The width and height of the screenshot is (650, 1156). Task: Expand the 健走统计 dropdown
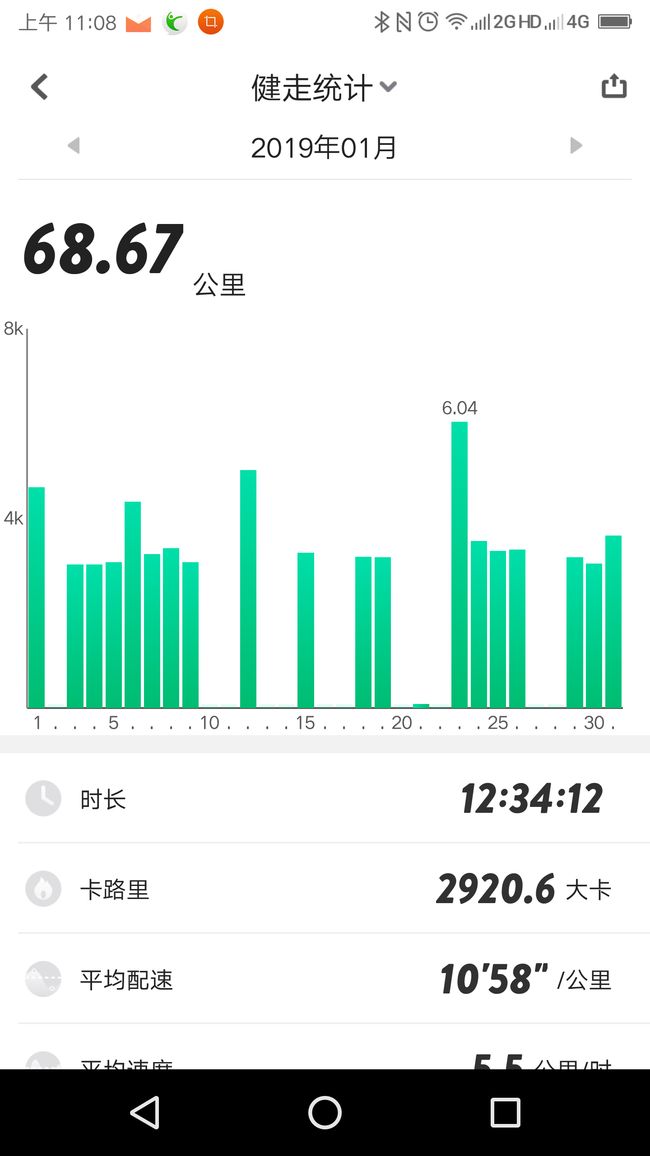click(x=324, y=88)
